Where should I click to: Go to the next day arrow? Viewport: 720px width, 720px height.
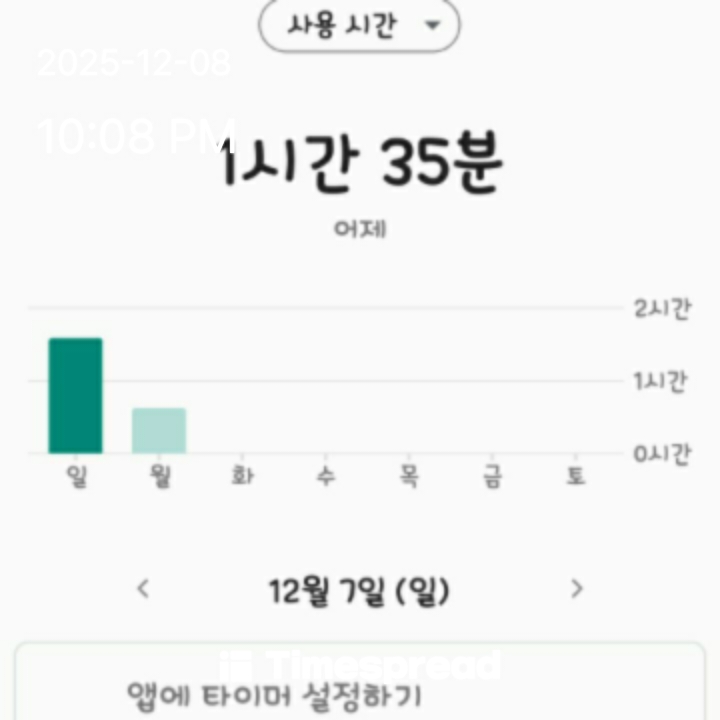point(576,589)
